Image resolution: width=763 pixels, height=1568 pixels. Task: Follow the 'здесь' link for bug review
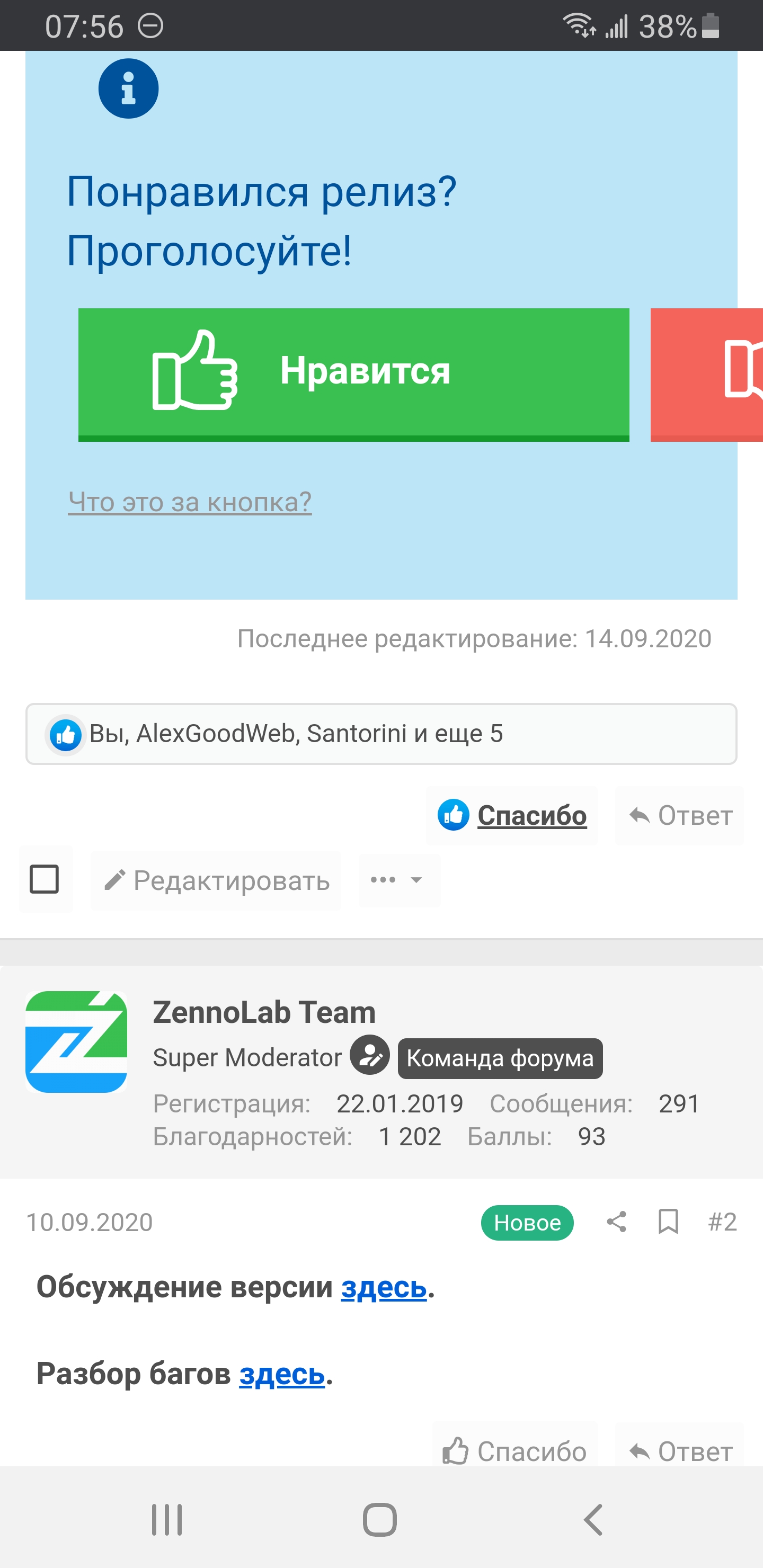point(281,1374)
